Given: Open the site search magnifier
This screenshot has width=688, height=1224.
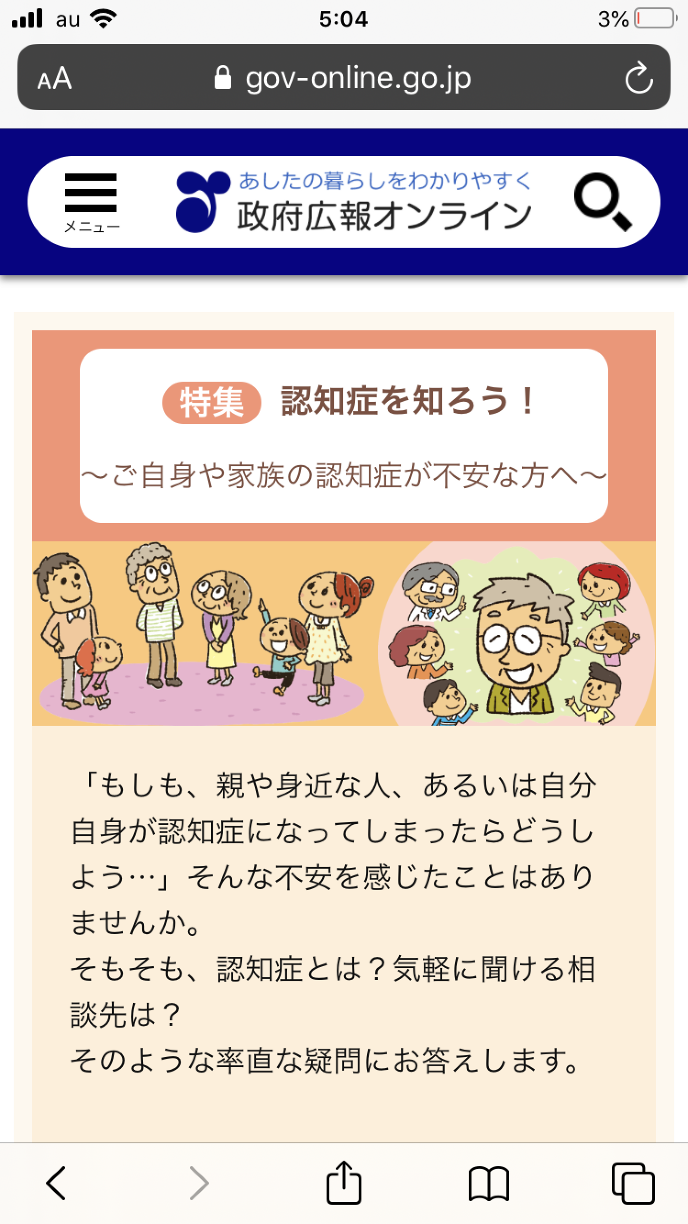Looking at the screenshot, I should [x=602, y=201].
